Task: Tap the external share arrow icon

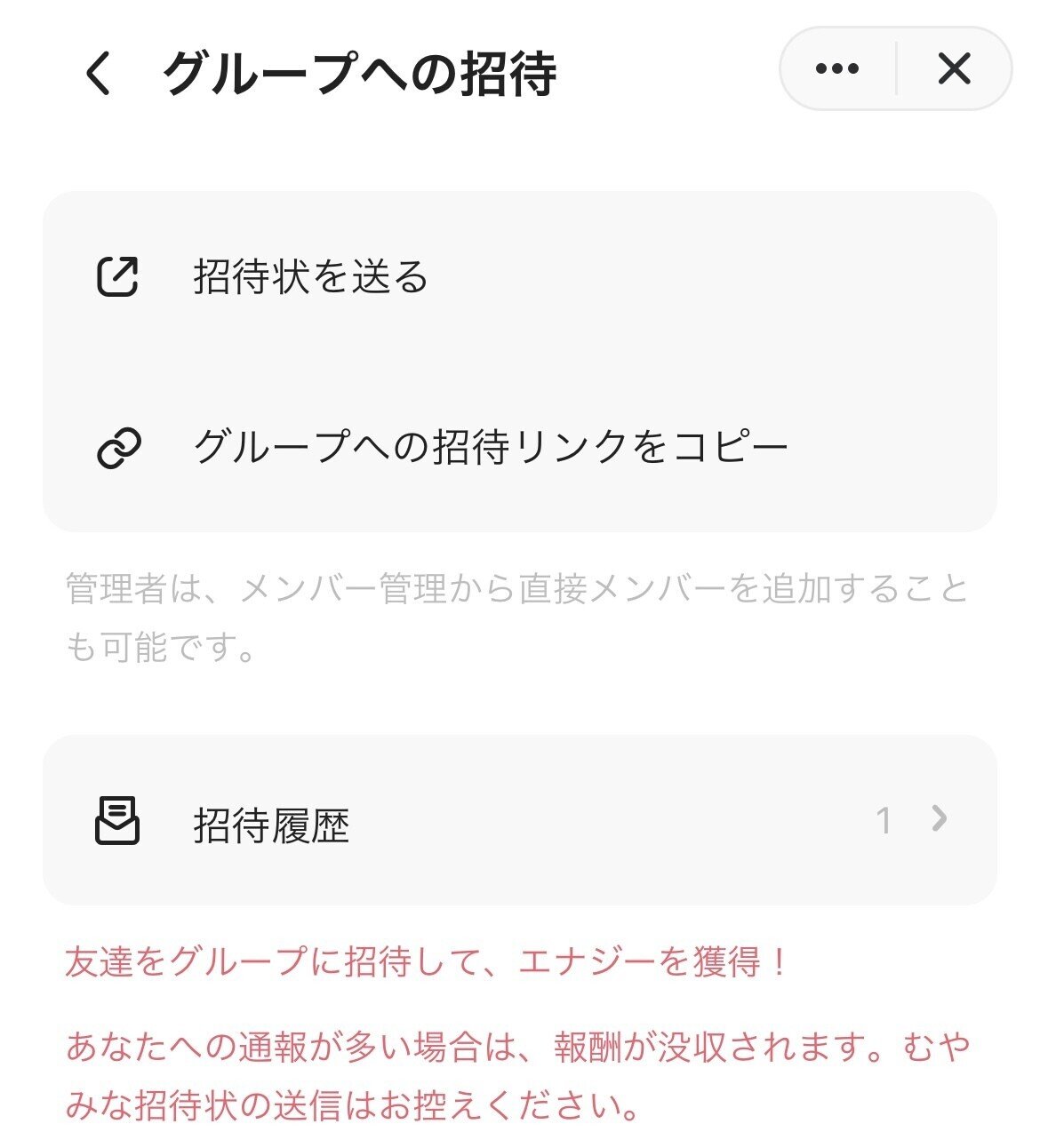Action: pyautogui.click(x=119, y=275)
